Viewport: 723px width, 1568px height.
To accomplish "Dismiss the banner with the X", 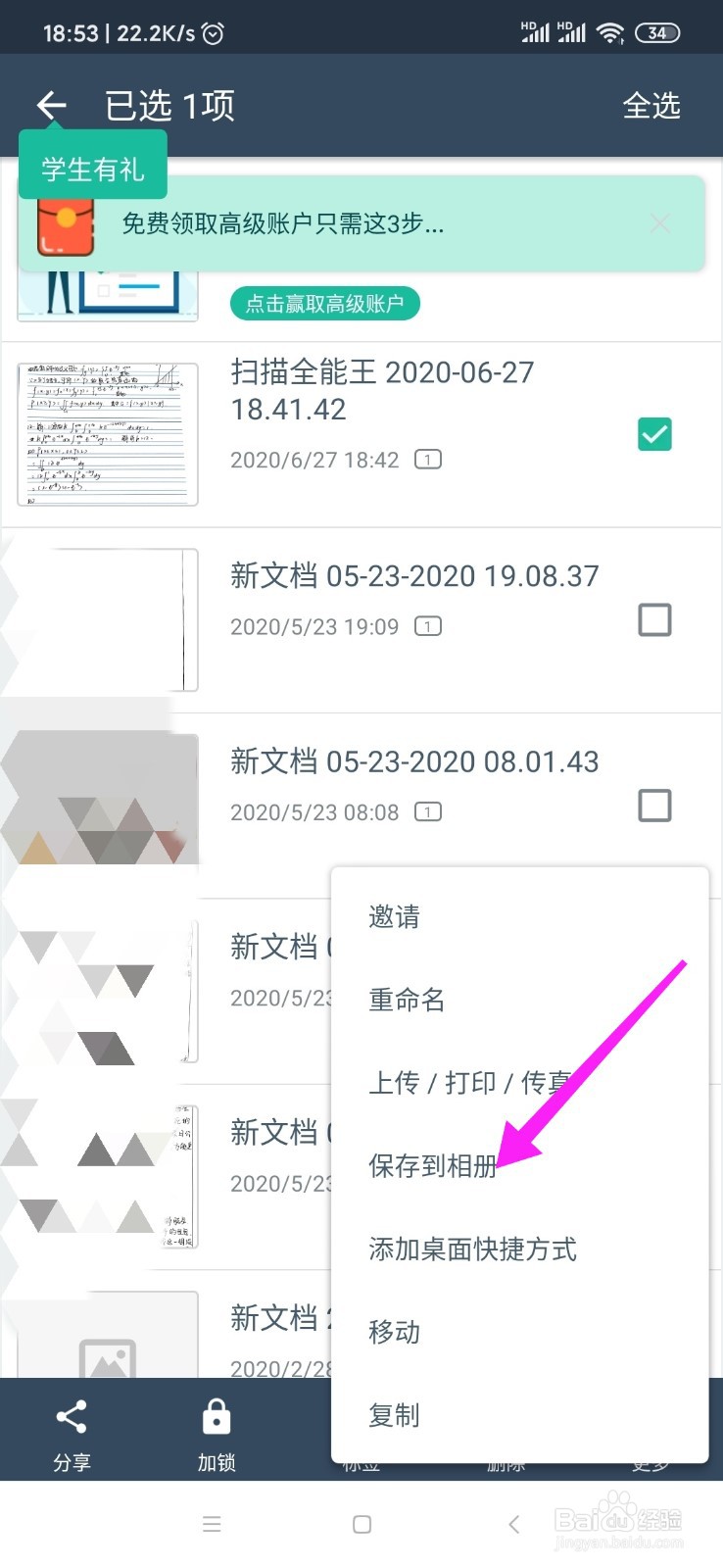I will point(660,223).
